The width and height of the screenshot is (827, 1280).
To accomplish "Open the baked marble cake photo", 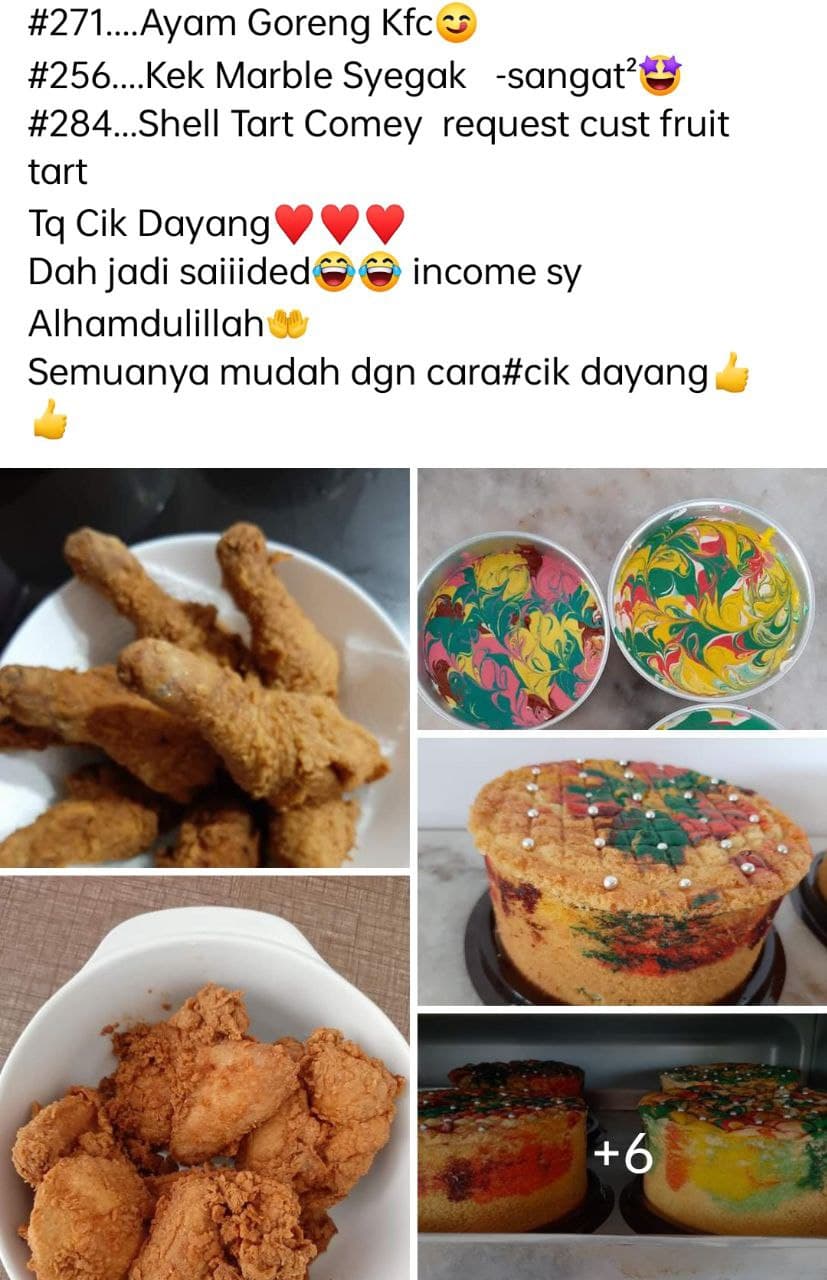I will pyautogui.click(x=621, y=871).
